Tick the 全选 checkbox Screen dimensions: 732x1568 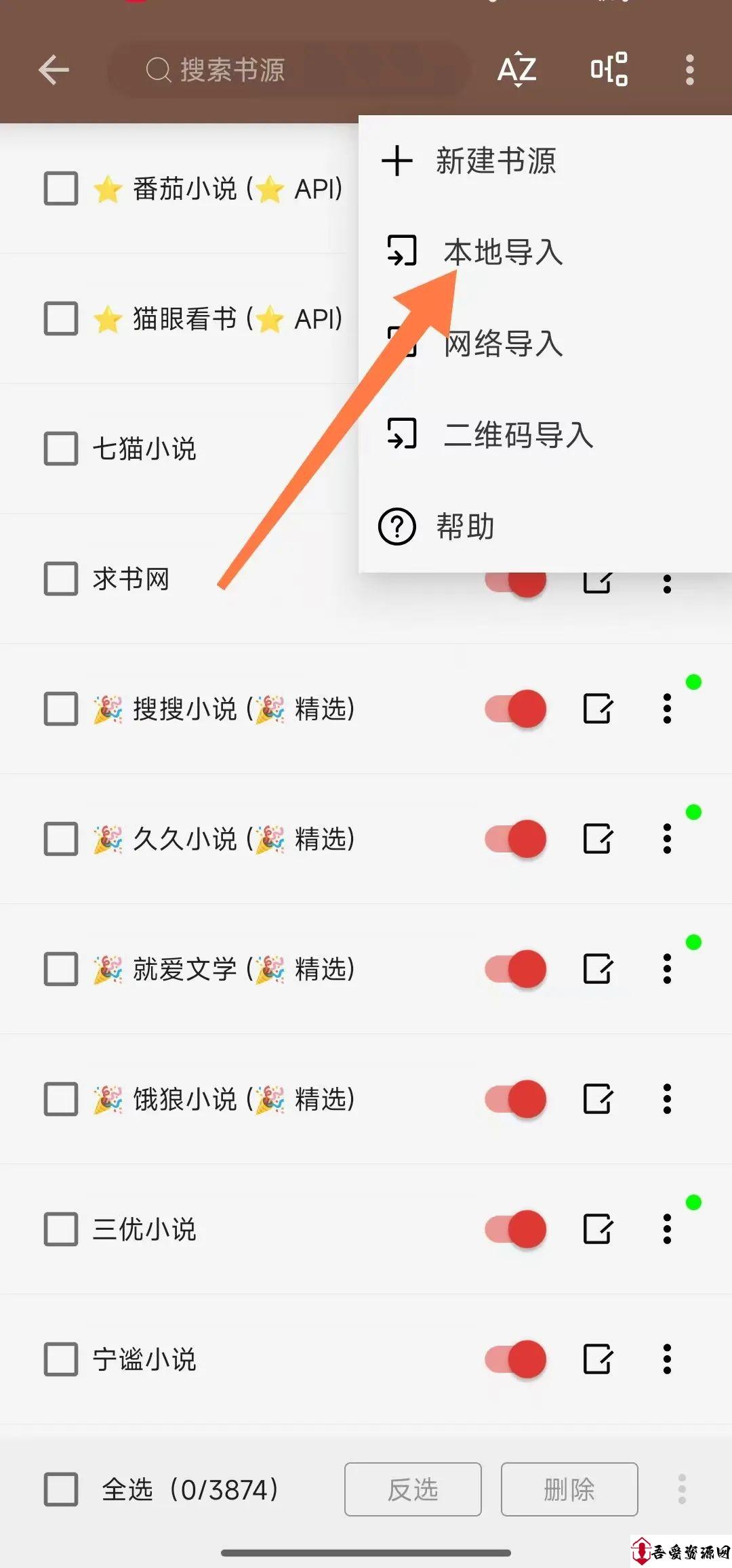61,1489
